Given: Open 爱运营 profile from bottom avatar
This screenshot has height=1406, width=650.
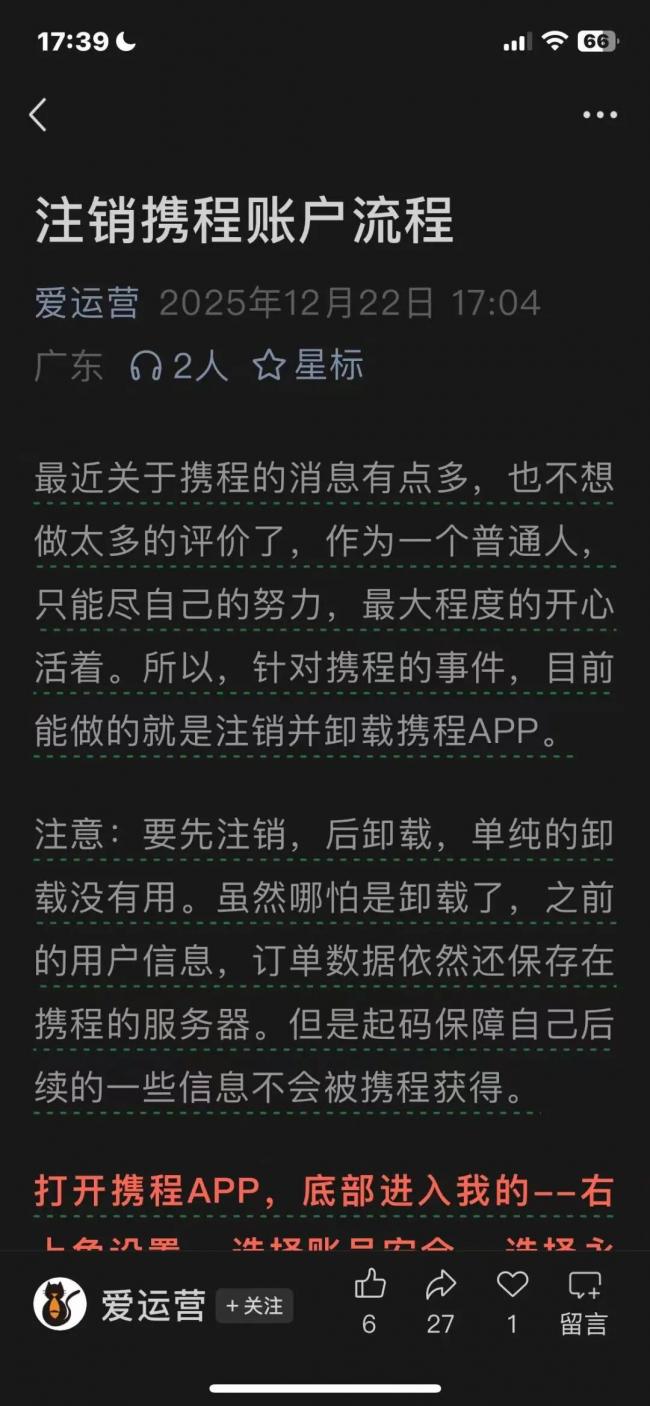Looking at the screenshot, I should [60, 1304].
